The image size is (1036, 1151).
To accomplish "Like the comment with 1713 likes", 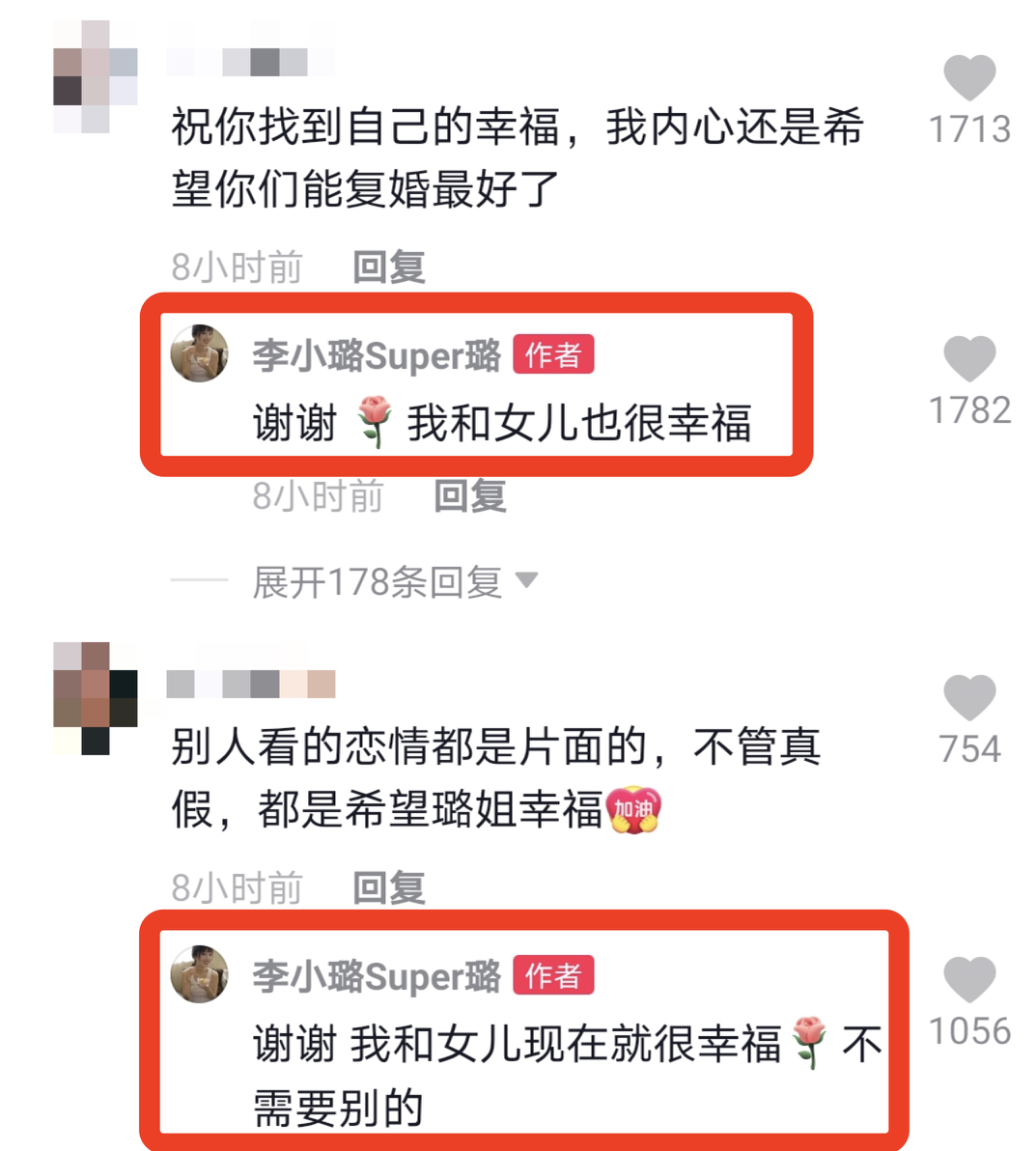I will [968, 78].
